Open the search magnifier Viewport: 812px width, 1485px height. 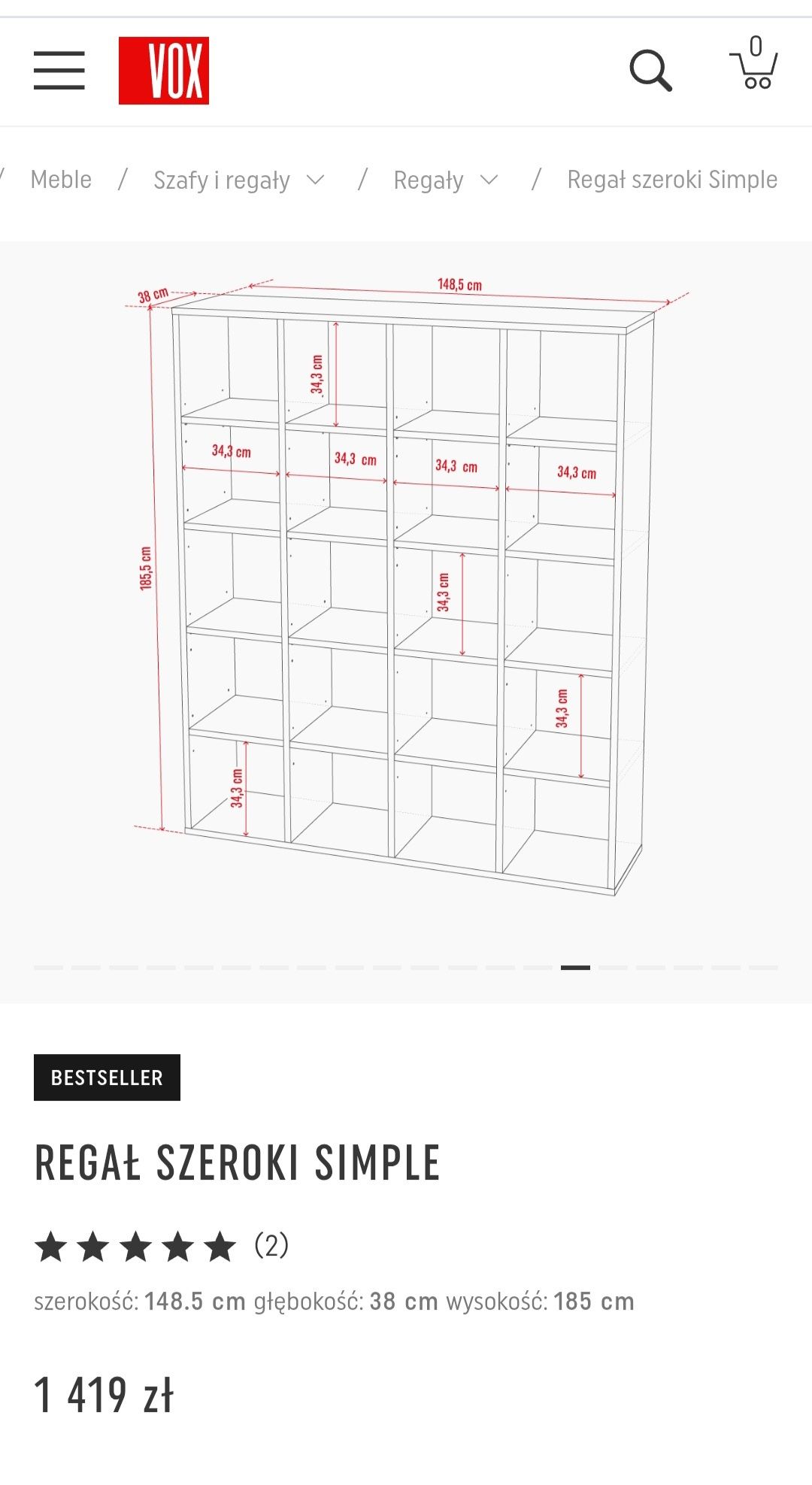650,71
